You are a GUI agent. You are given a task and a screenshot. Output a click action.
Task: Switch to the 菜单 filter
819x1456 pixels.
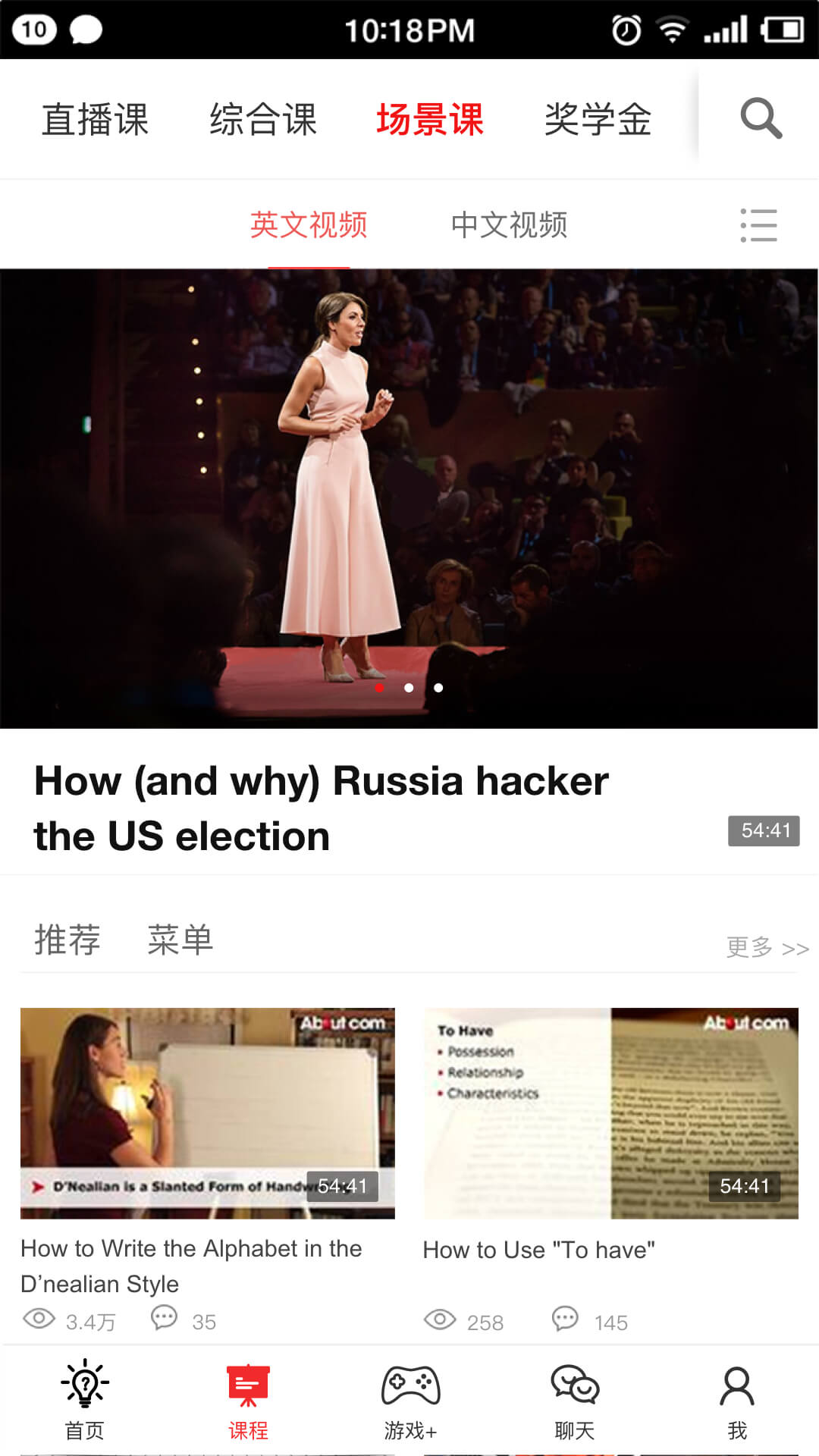tap(180, 940)
